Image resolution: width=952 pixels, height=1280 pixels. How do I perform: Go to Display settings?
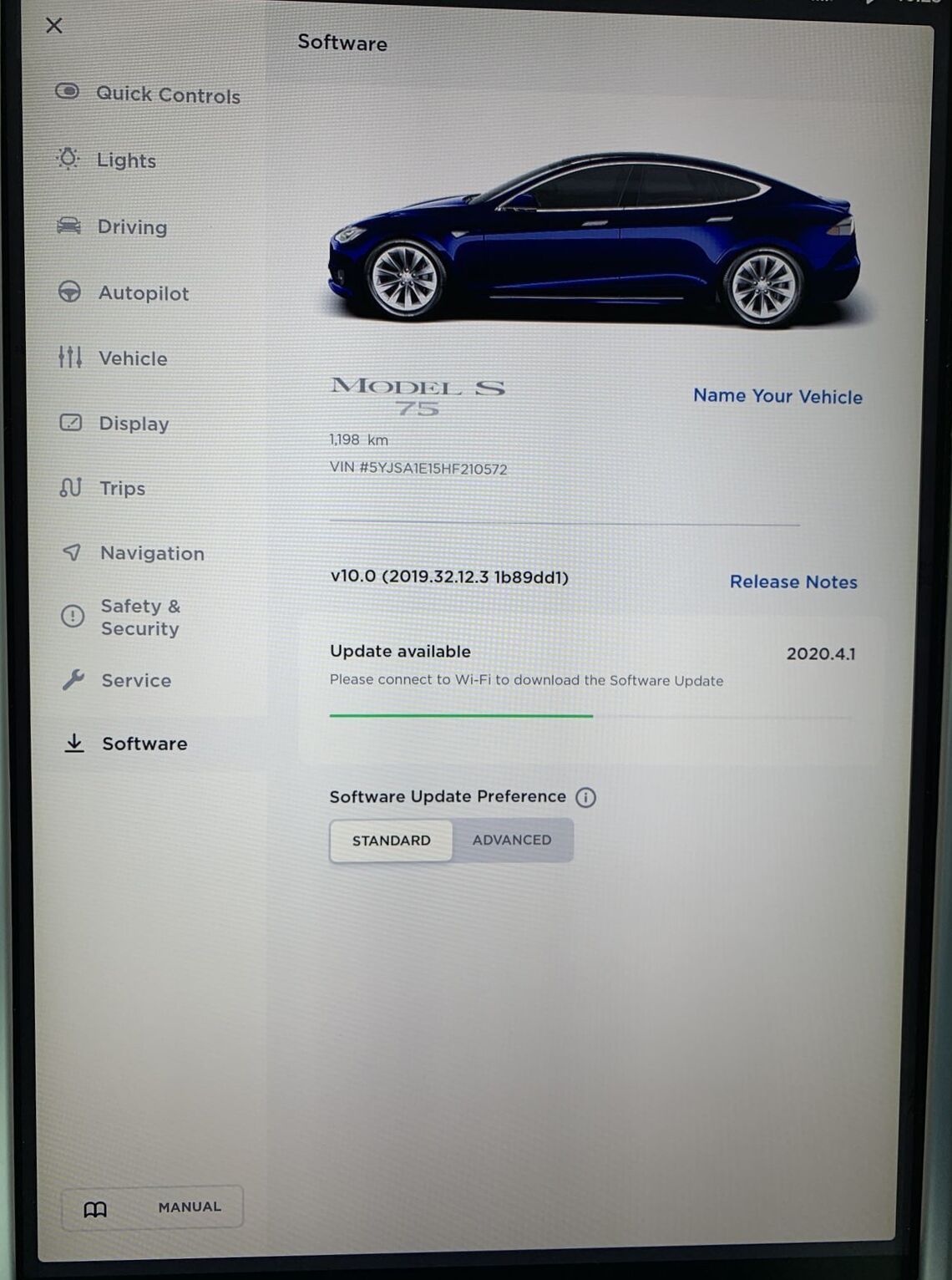coord(134,424)
